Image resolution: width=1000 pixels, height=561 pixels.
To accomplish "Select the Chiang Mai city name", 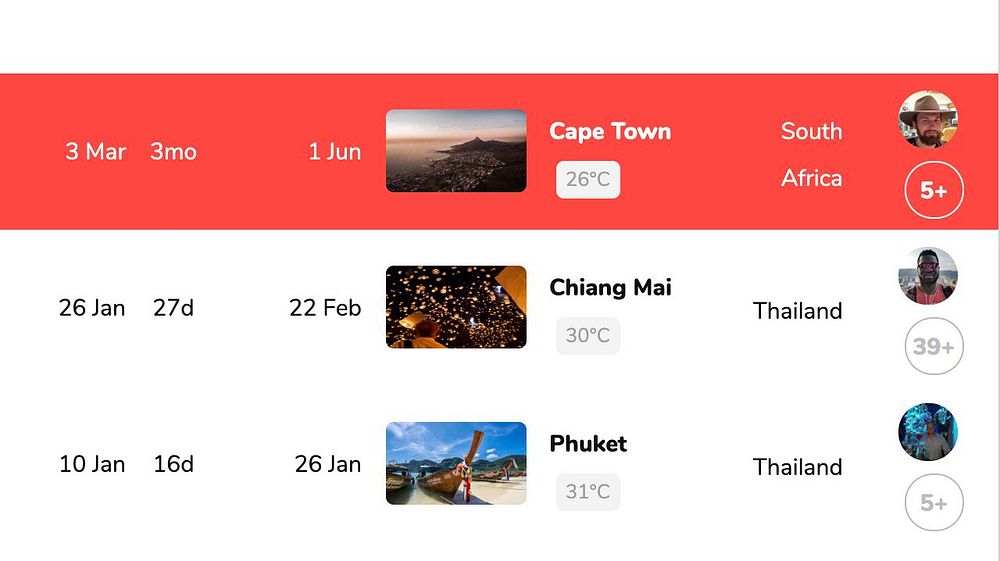I will coord(610,287).
